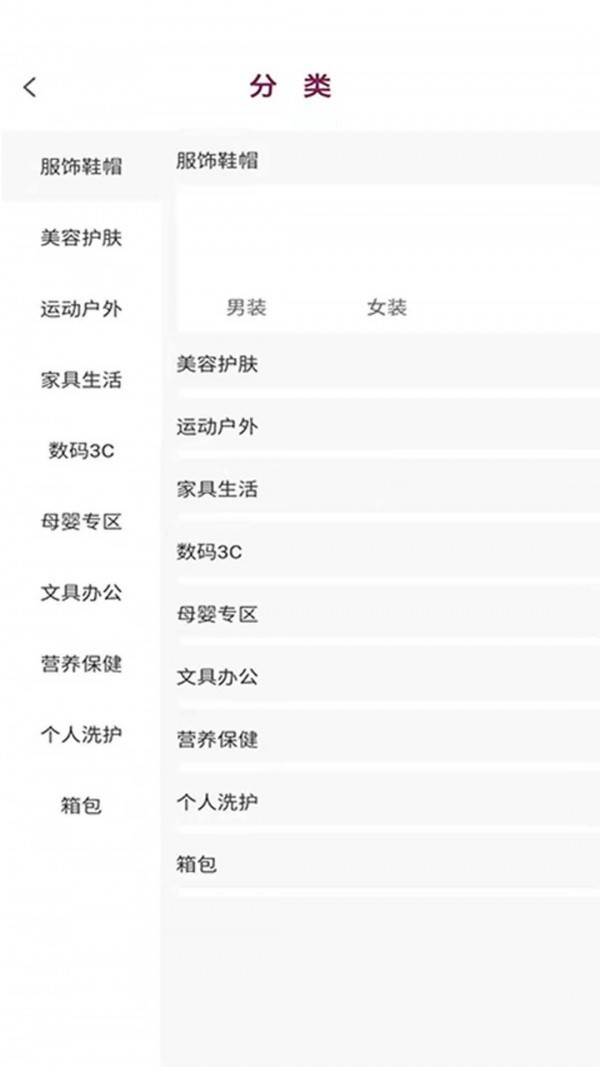
Task: Switch sidebar to 运动户外
Action: point(81,309)
